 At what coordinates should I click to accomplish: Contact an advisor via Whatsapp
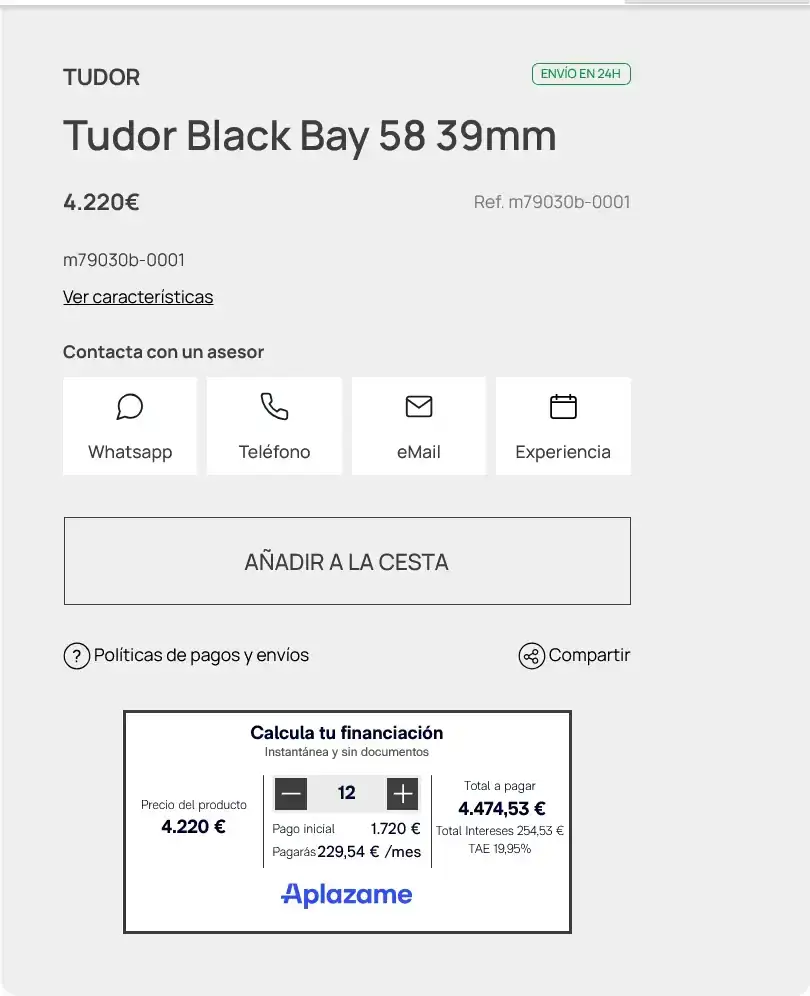point(130,426)
